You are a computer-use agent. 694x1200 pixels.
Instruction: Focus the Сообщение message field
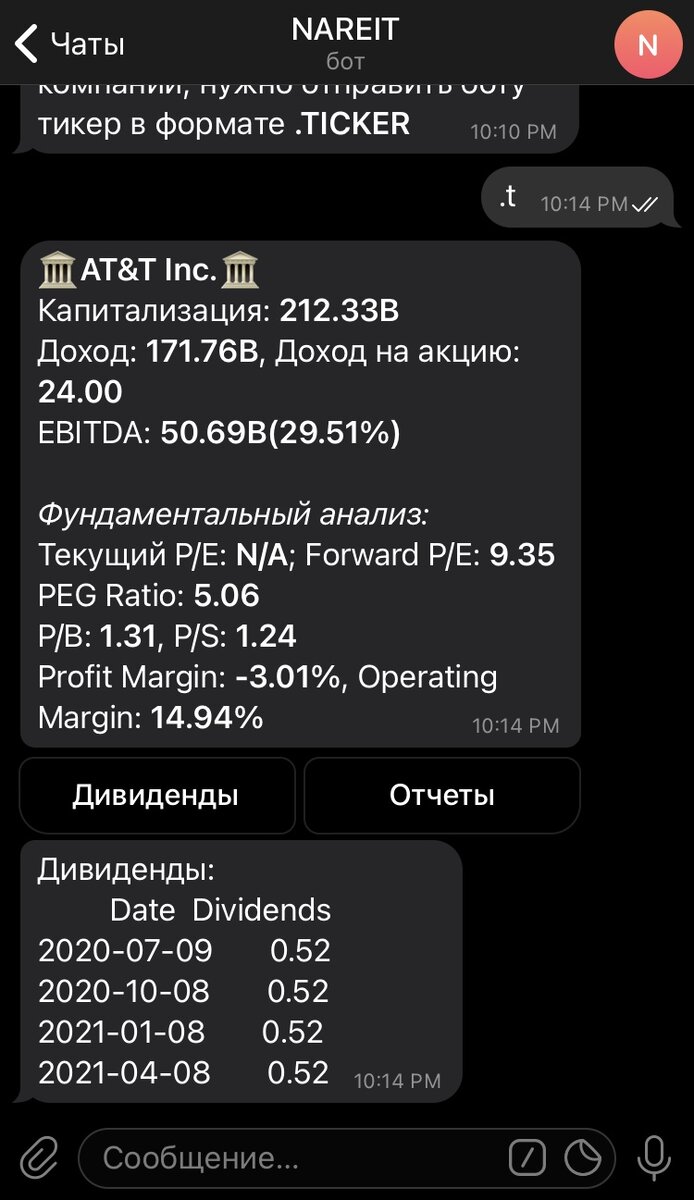[290, 1158]
